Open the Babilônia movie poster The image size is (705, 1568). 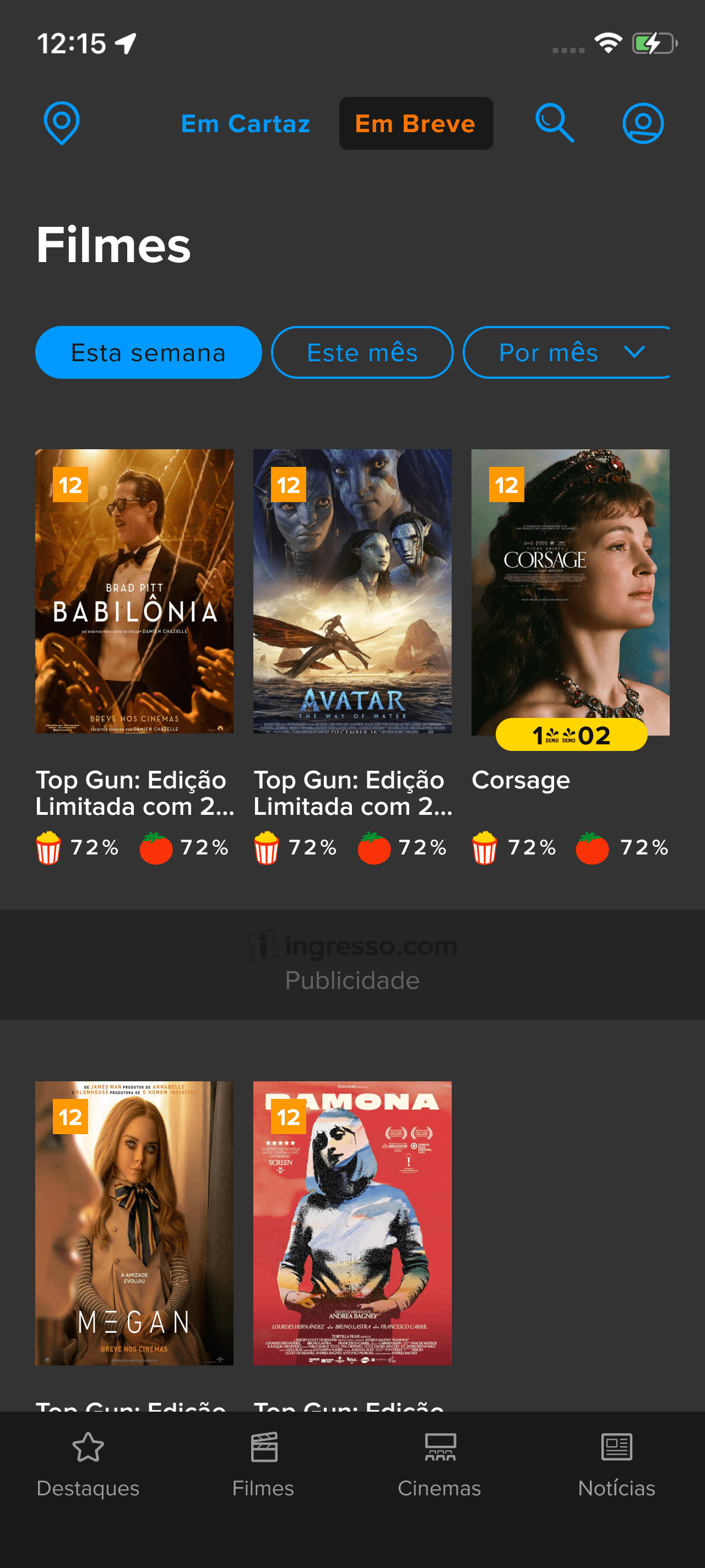click(134, 591)
